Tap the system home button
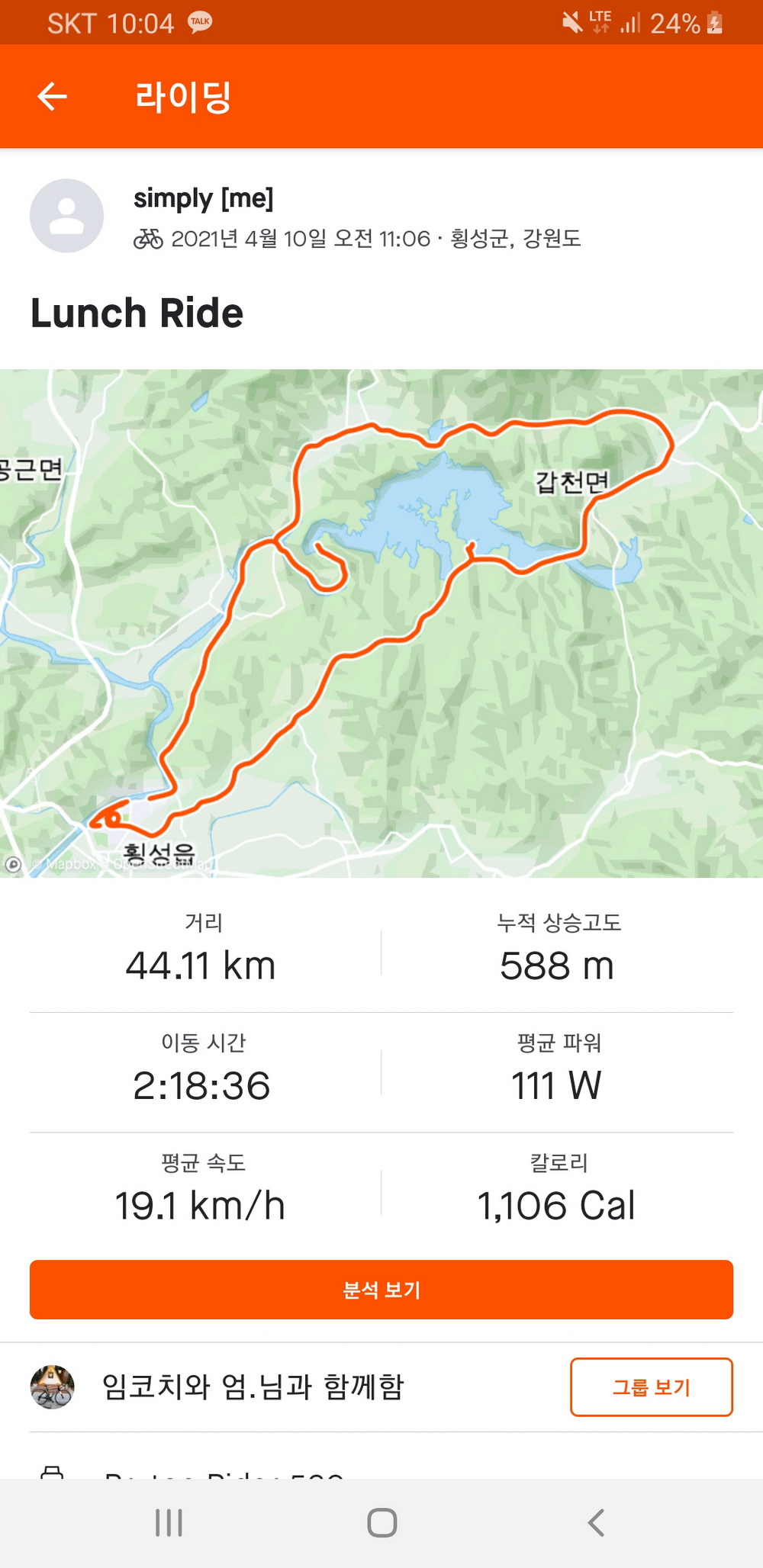763x1568 pixels. pos(381,1523)
